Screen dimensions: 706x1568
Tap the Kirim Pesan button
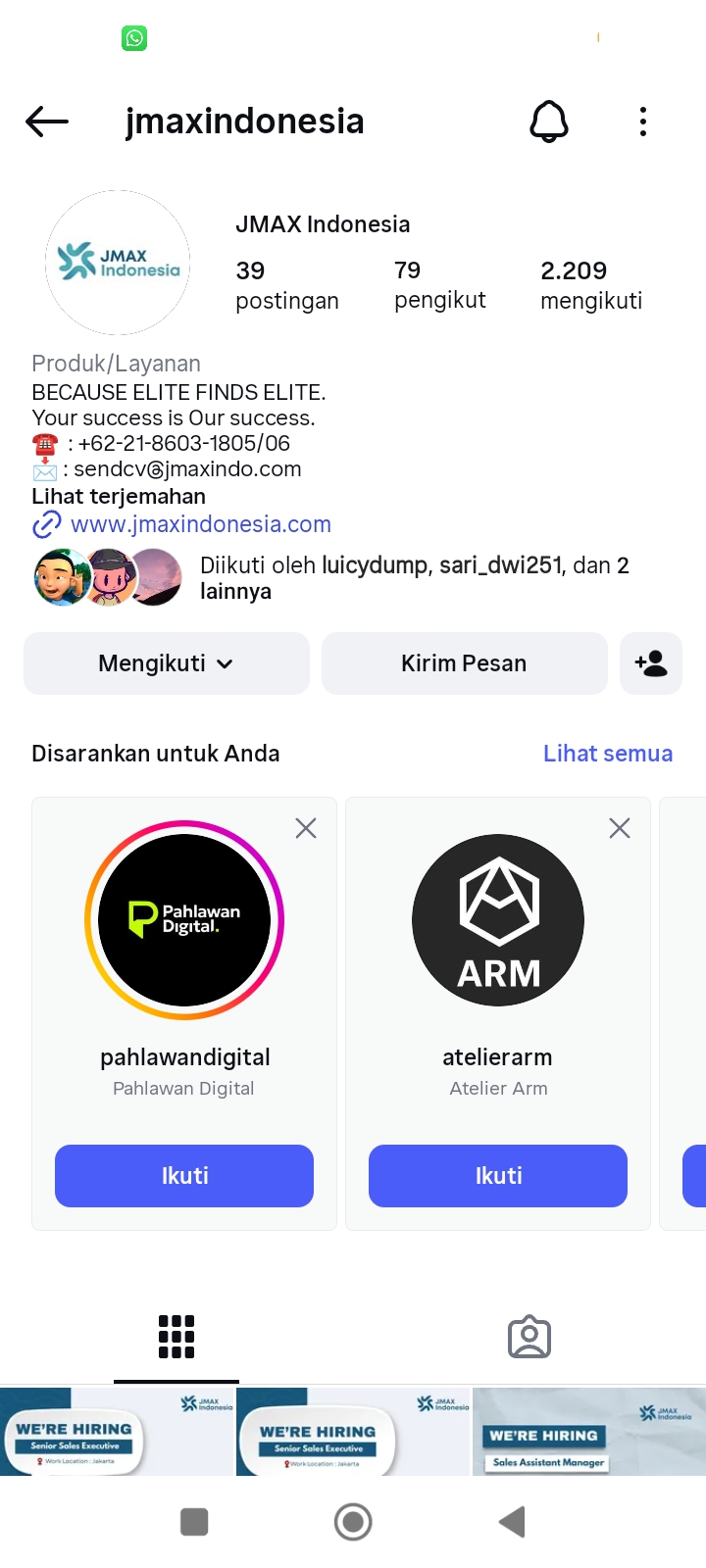tap(464, 663)
